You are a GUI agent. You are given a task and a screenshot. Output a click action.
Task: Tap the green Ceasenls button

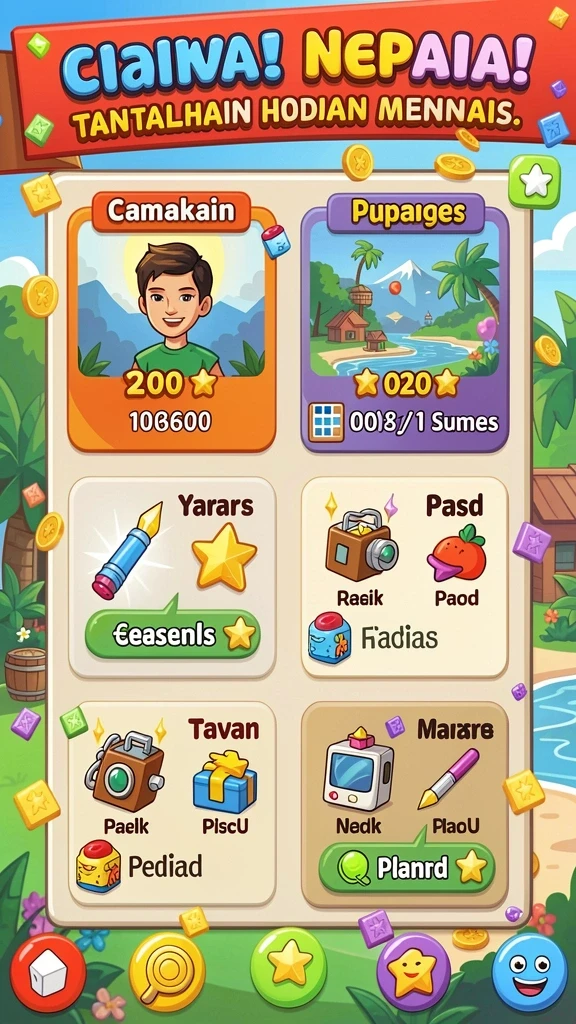[172, 634]
